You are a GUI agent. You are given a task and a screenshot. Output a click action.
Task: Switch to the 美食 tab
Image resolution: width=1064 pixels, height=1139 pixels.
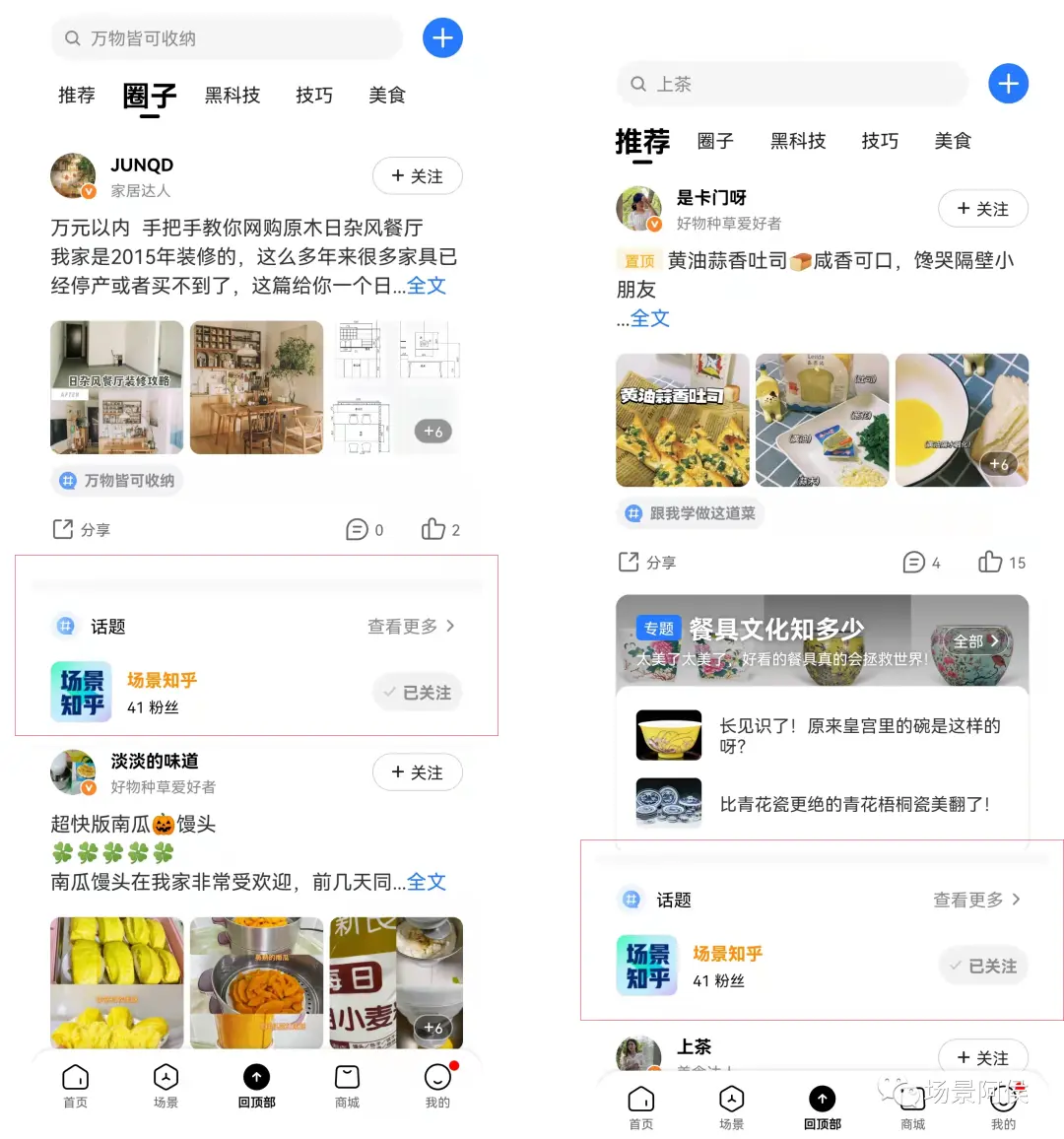pyautogui.click(x=386, y=95)
